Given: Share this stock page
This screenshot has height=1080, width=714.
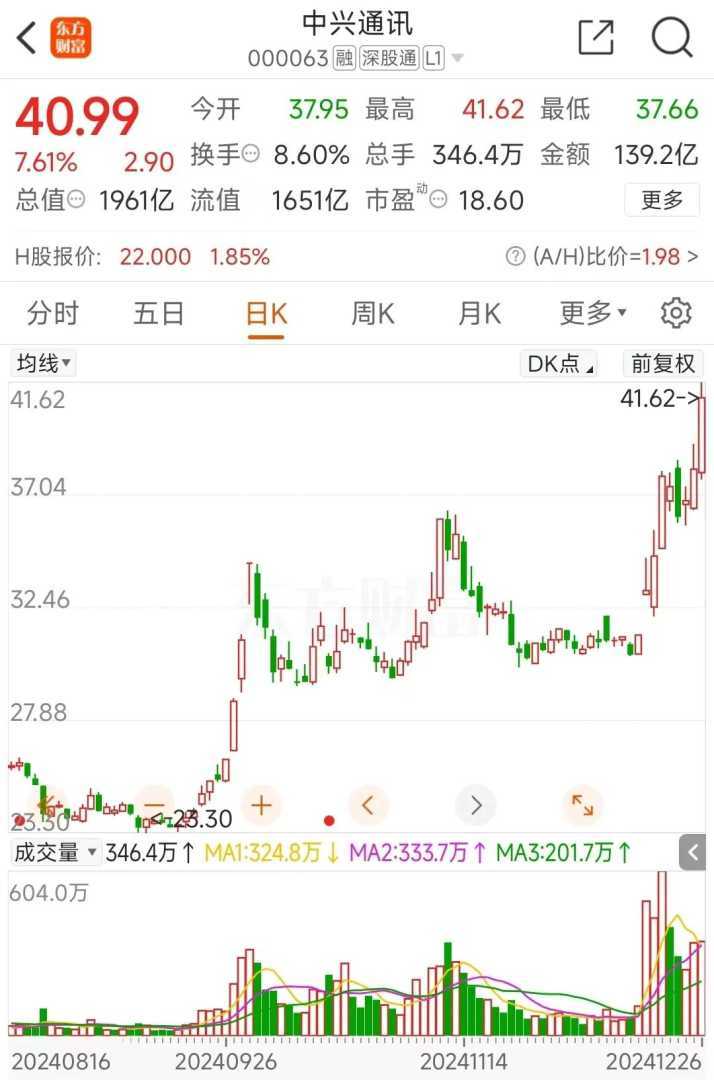Looking at the screenshot, I should tap(596, 38).
